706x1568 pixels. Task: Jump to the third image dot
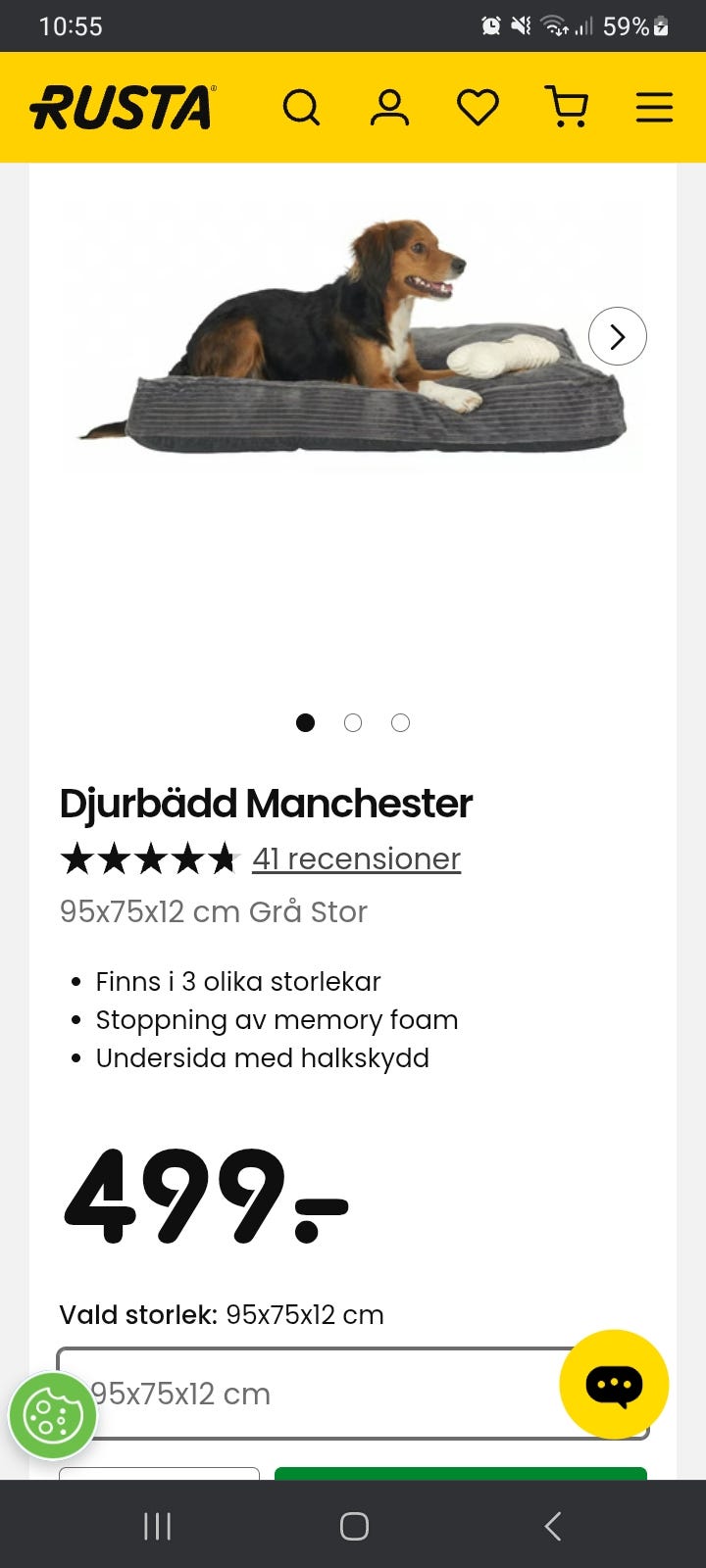pyautogui.click(x=400, y=723)
